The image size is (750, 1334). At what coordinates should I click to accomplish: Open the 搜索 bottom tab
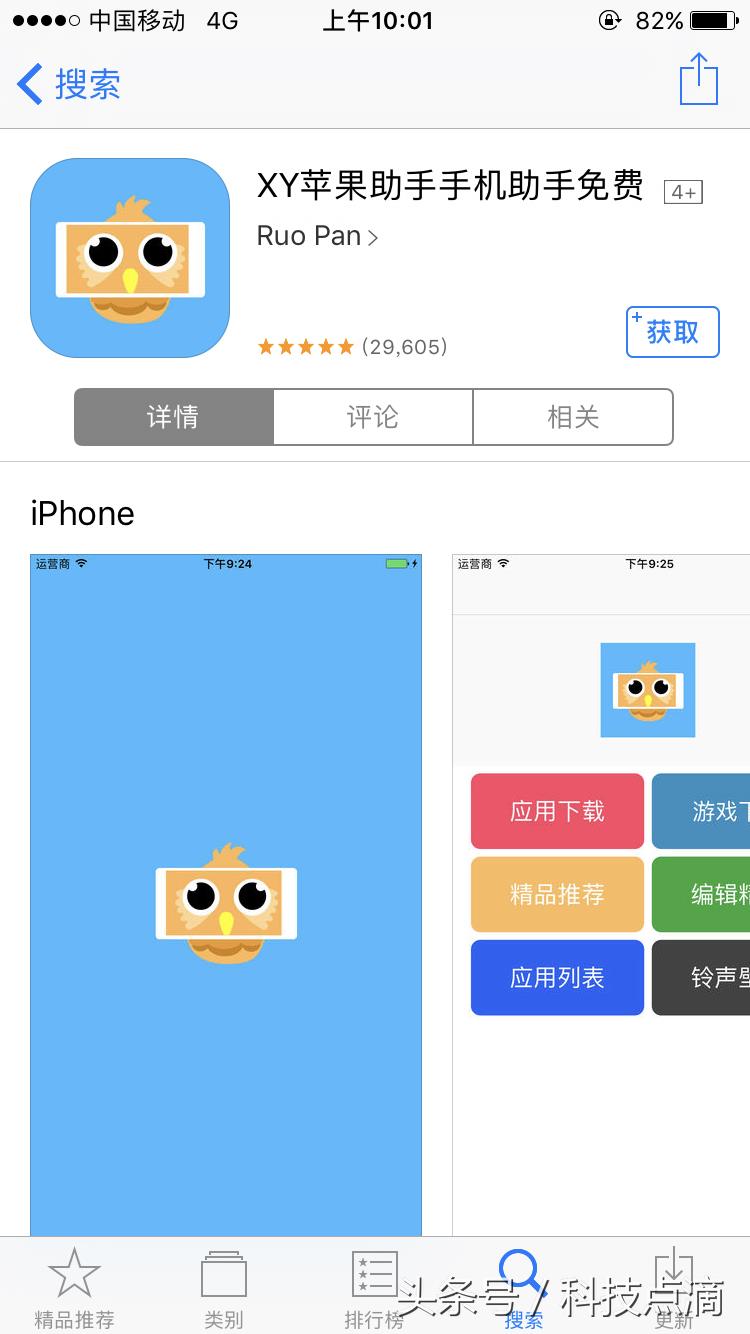pyautogui.click(x=523, y=1290)
